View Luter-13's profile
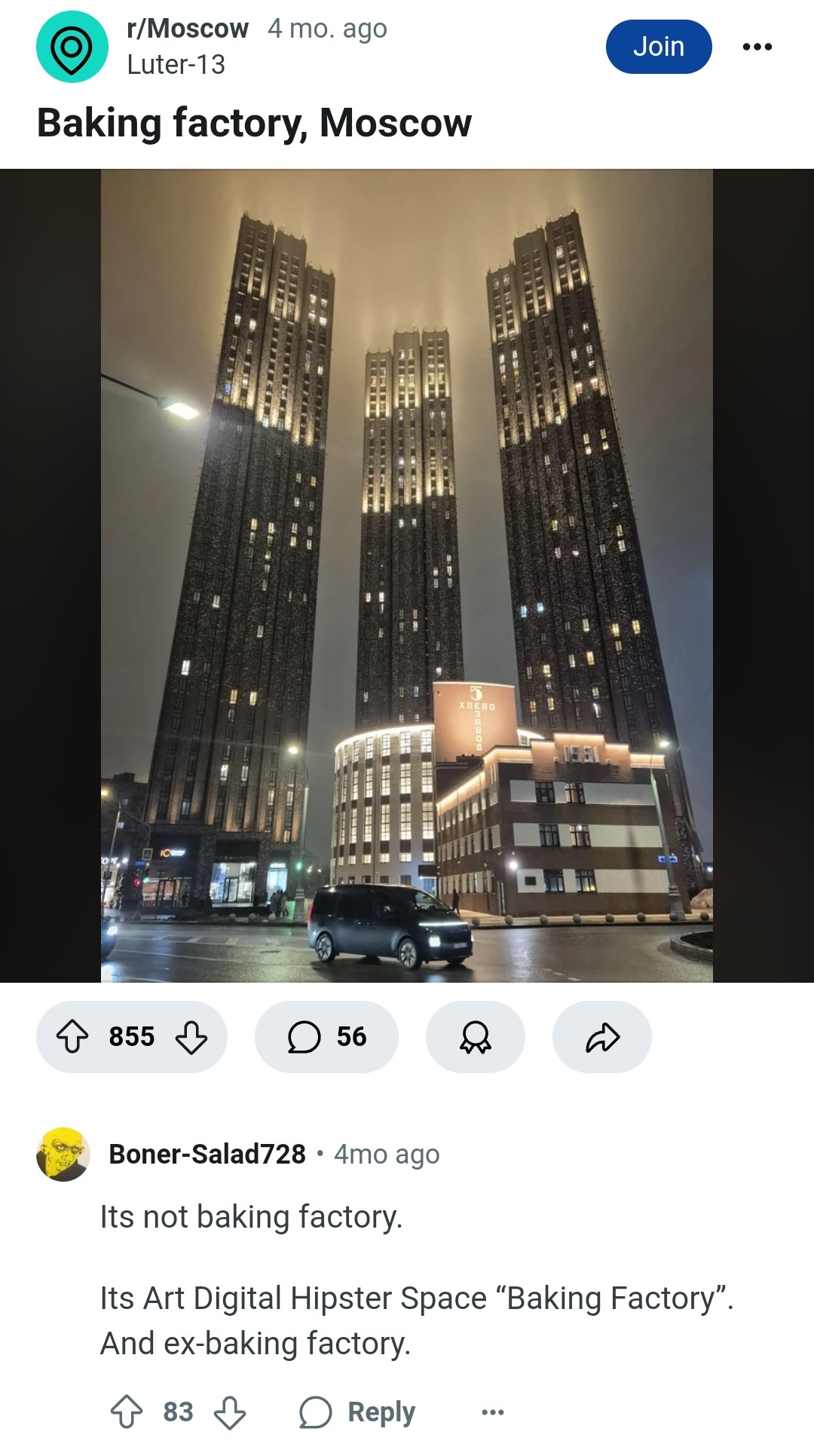 coord(176,65)
